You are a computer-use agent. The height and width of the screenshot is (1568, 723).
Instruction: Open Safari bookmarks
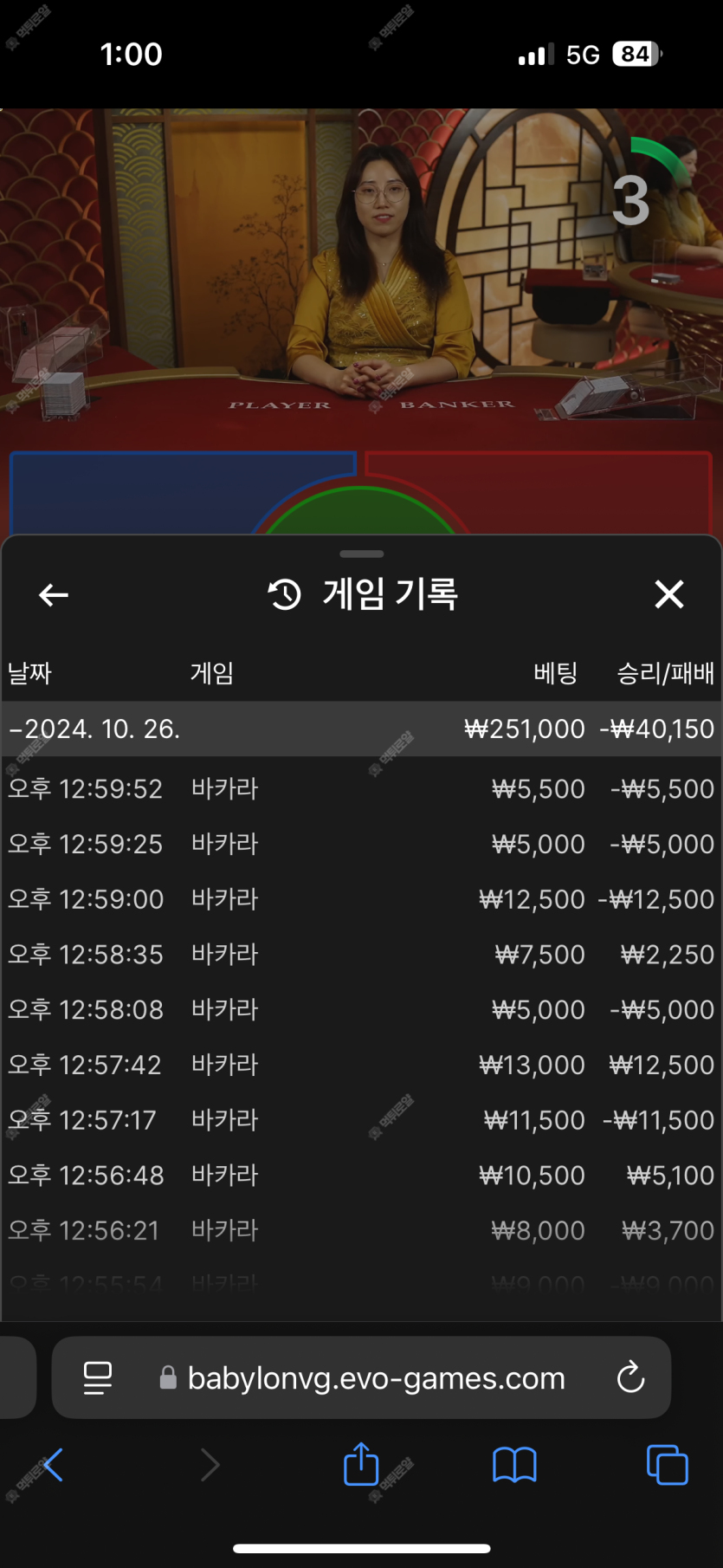pos(514,1465)
